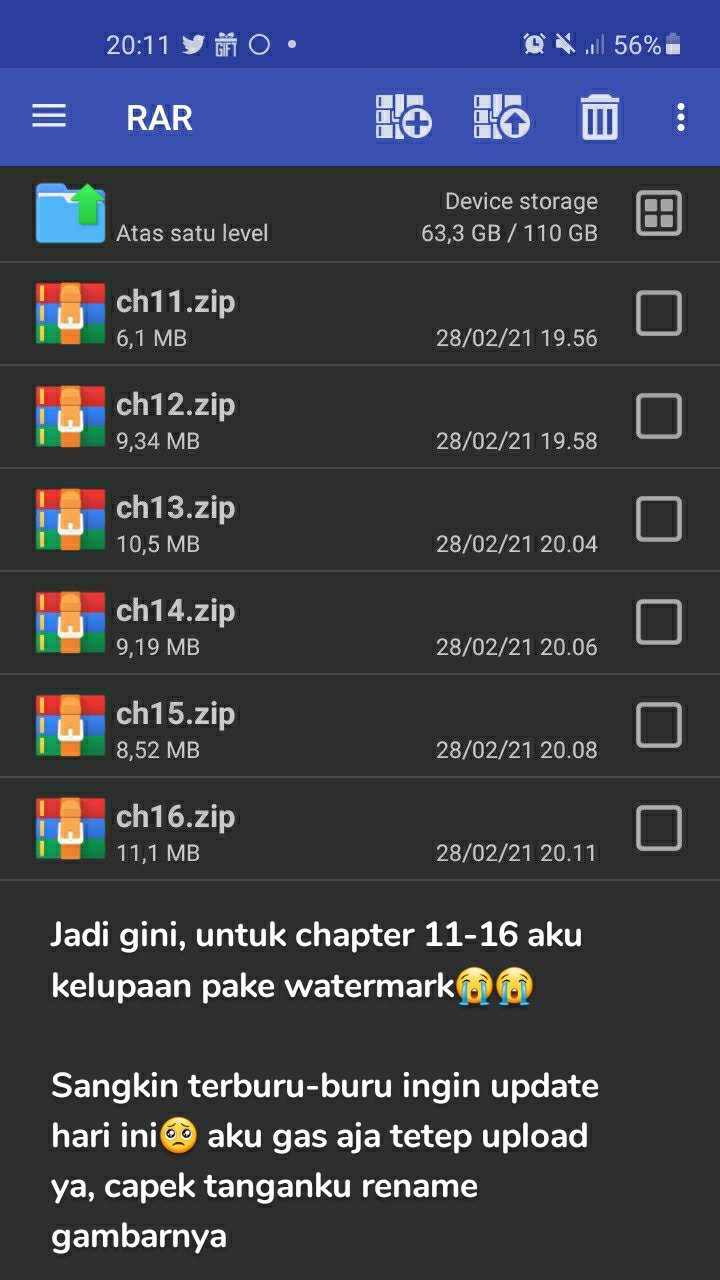Image resolution: width=720 pixels, height=1280 pixels.
Task: Open the navigation drawer menu
Action: pyautogui.click(x=48, y=116)
